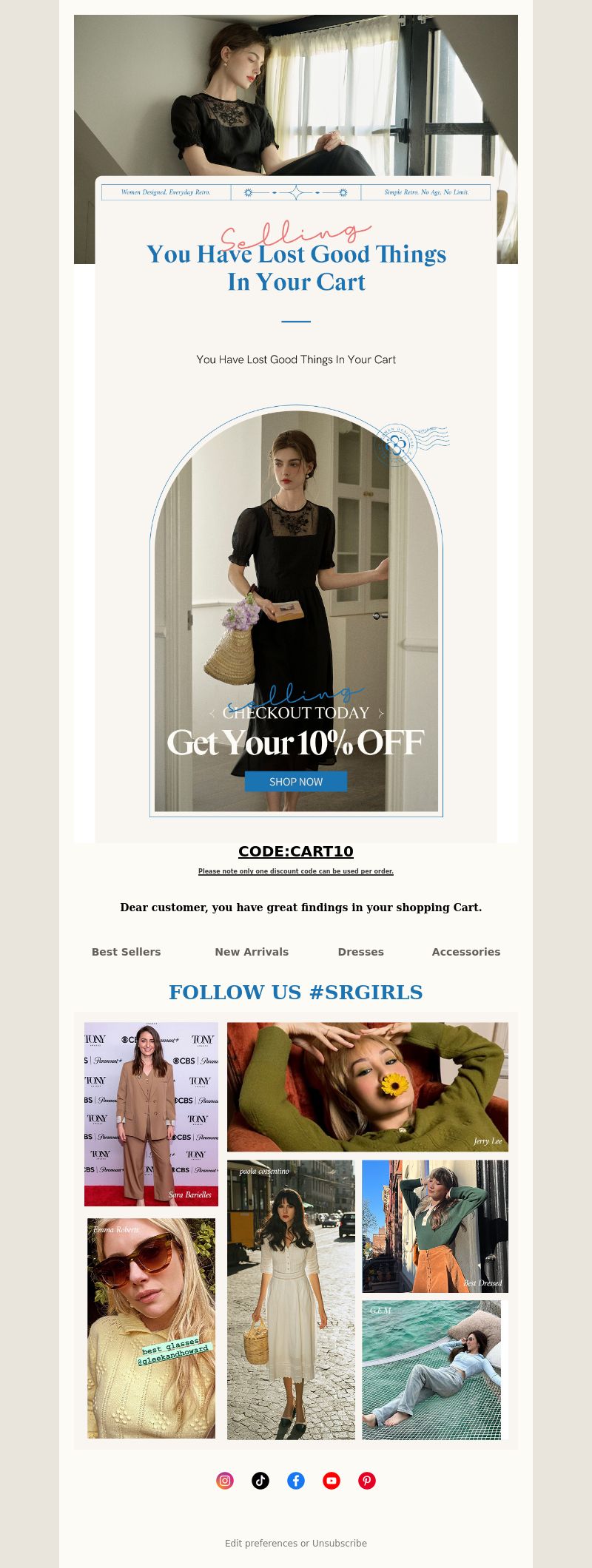Open the Pinterest profile
Screen dimensions: 592x1568
pyautogui.click(x=367, y=1480)
